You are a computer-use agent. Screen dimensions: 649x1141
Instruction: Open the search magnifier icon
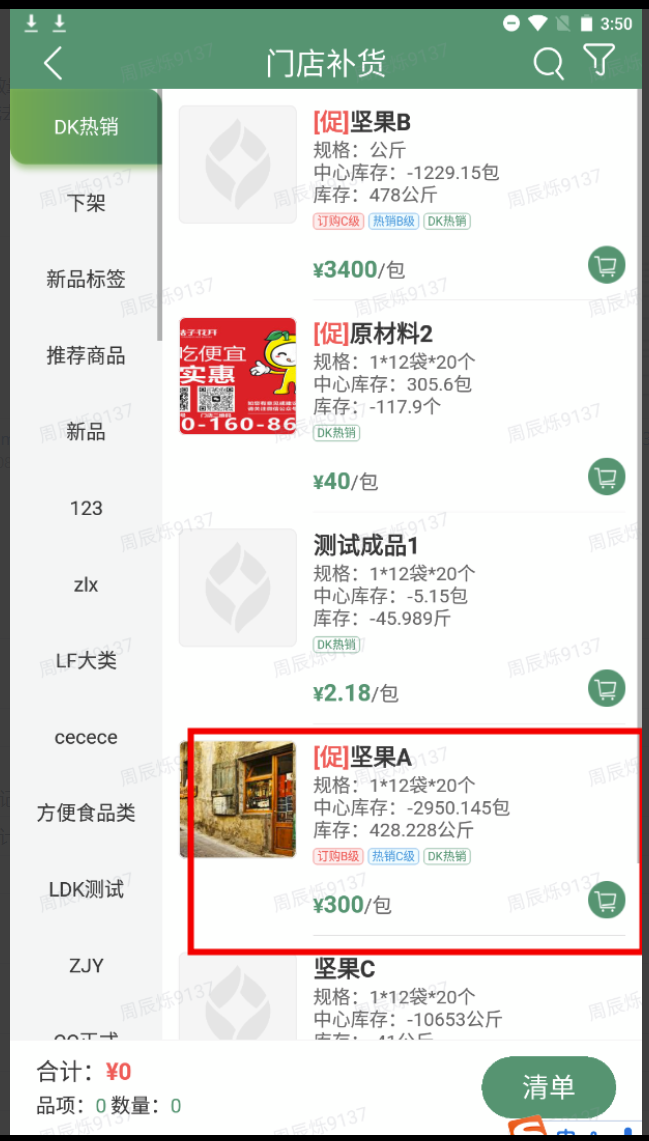pos(548,63)
